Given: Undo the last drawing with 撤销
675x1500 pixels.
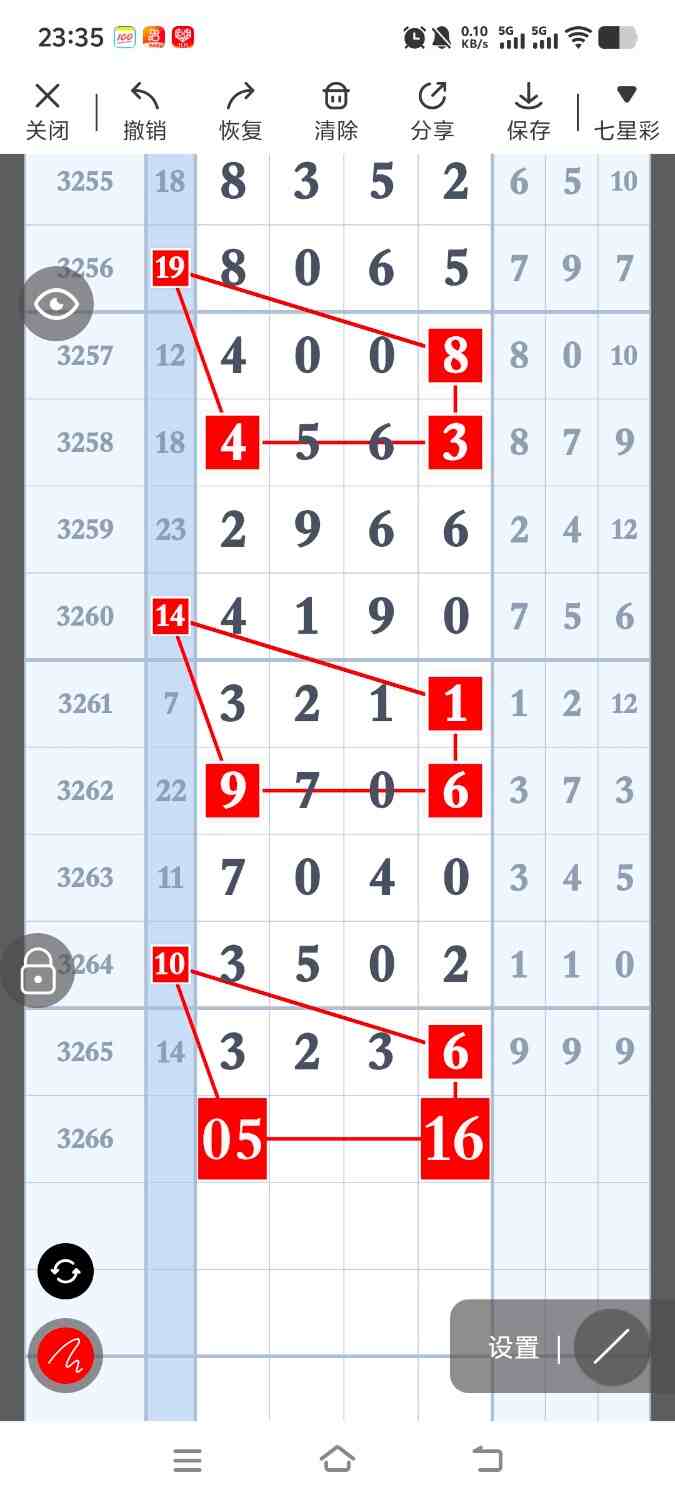Looking at the screenshot, I should pyautogui.click(x=144, y=111).
